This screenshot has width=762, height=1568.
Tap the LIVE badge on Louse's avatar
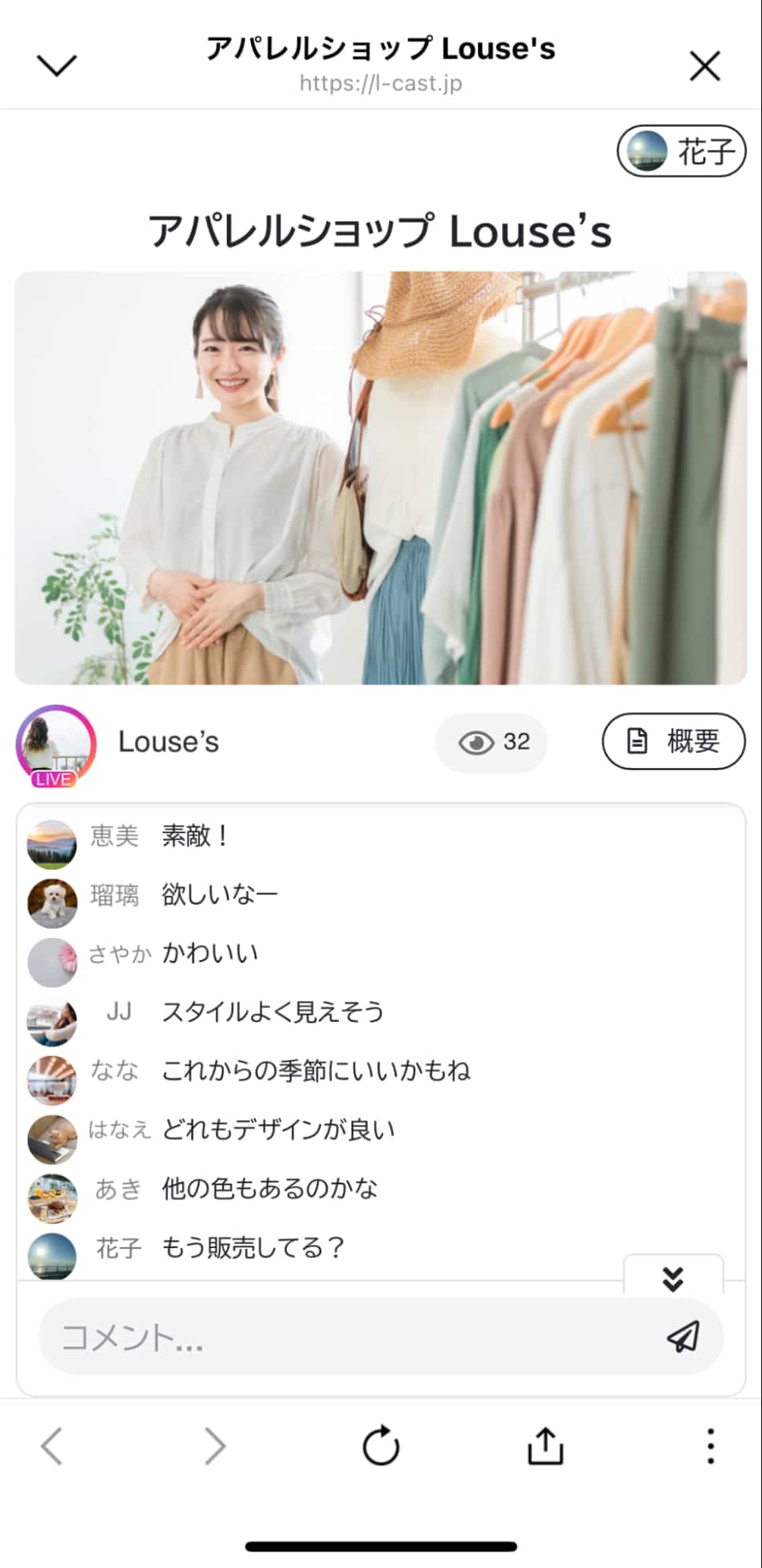(x=53, y=778)
